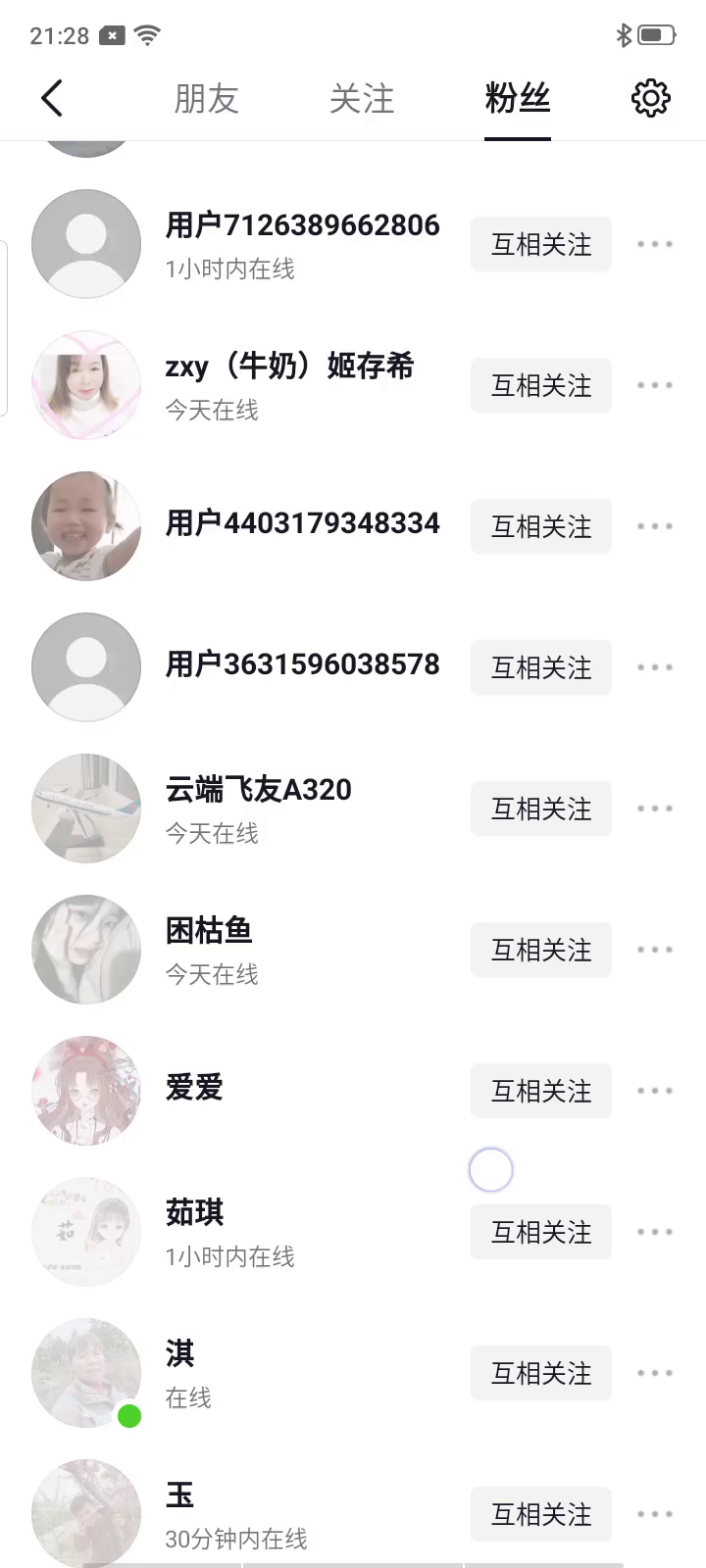
Task: Tap 互相关注 next to 困枯鱼
Action: tap(541, 950)
